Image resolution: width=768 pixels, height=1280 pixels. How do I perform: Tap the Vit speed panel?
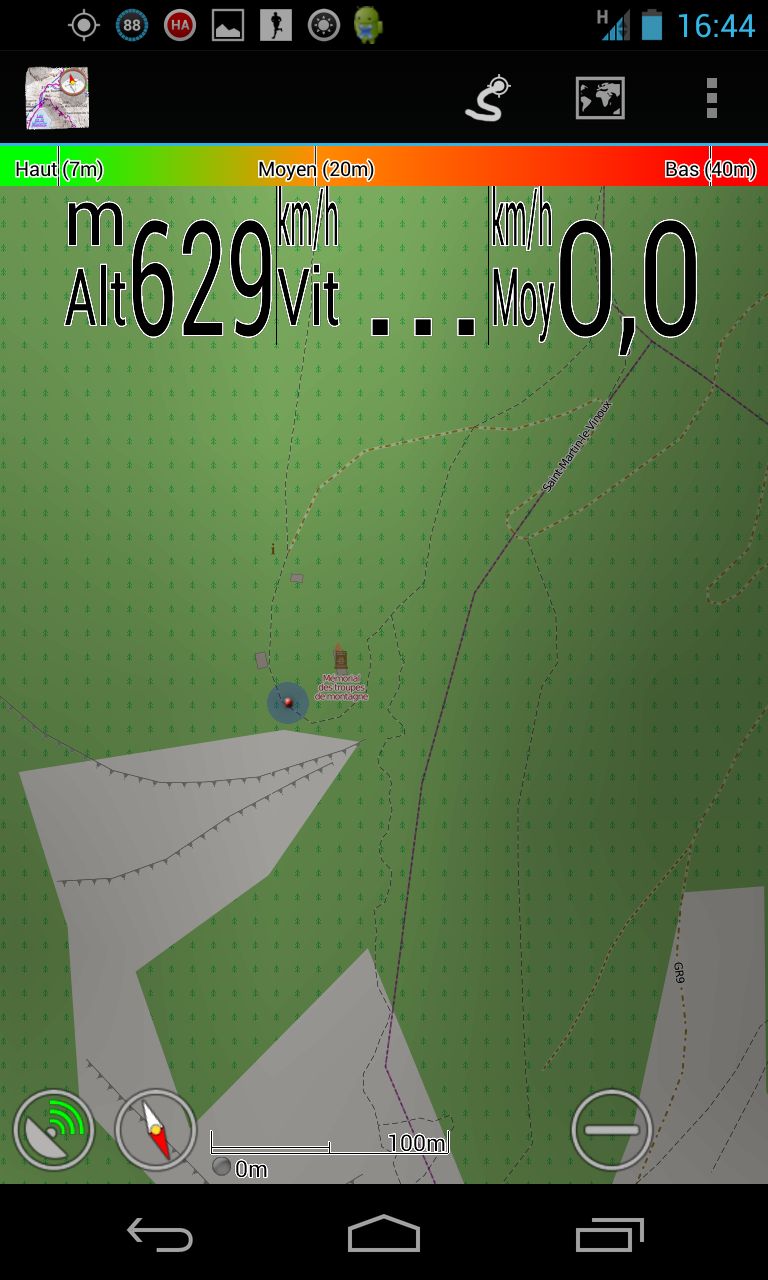click(382, 265)
